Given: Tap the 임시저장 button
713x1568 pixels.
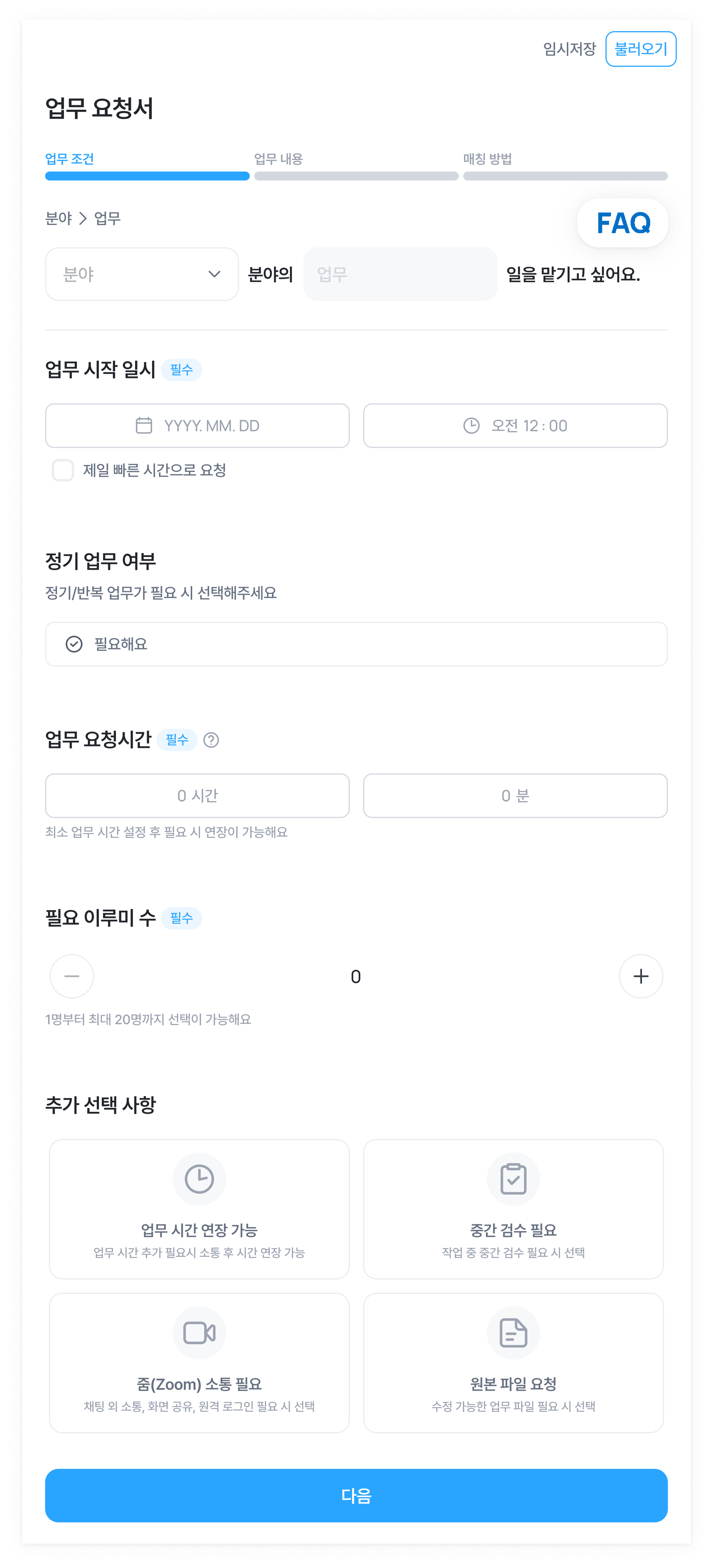Looking at the screenshot, I should point(569,49).
